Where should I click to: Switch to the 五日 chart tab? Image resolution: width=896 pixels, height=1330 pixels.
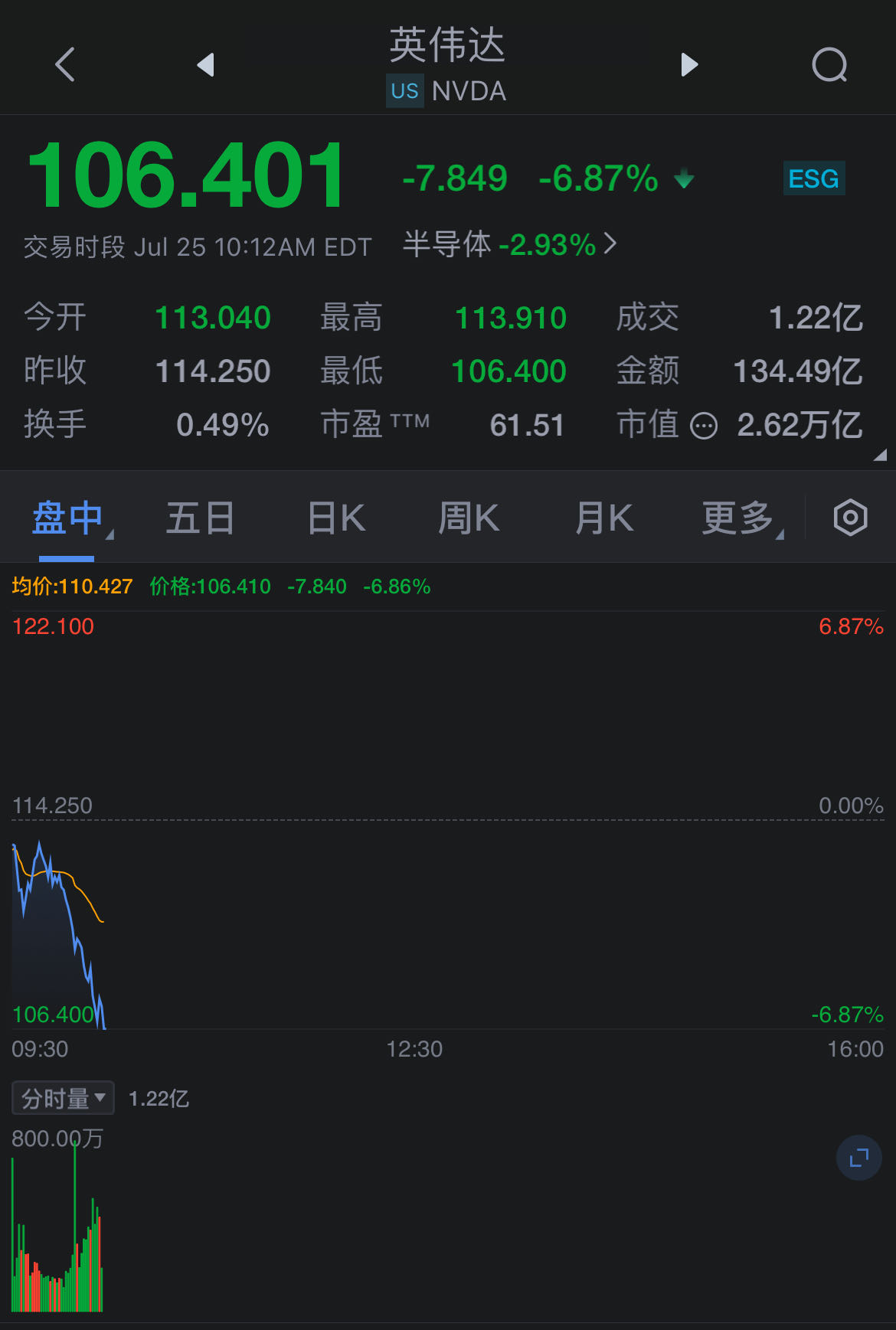coord(200,518)
